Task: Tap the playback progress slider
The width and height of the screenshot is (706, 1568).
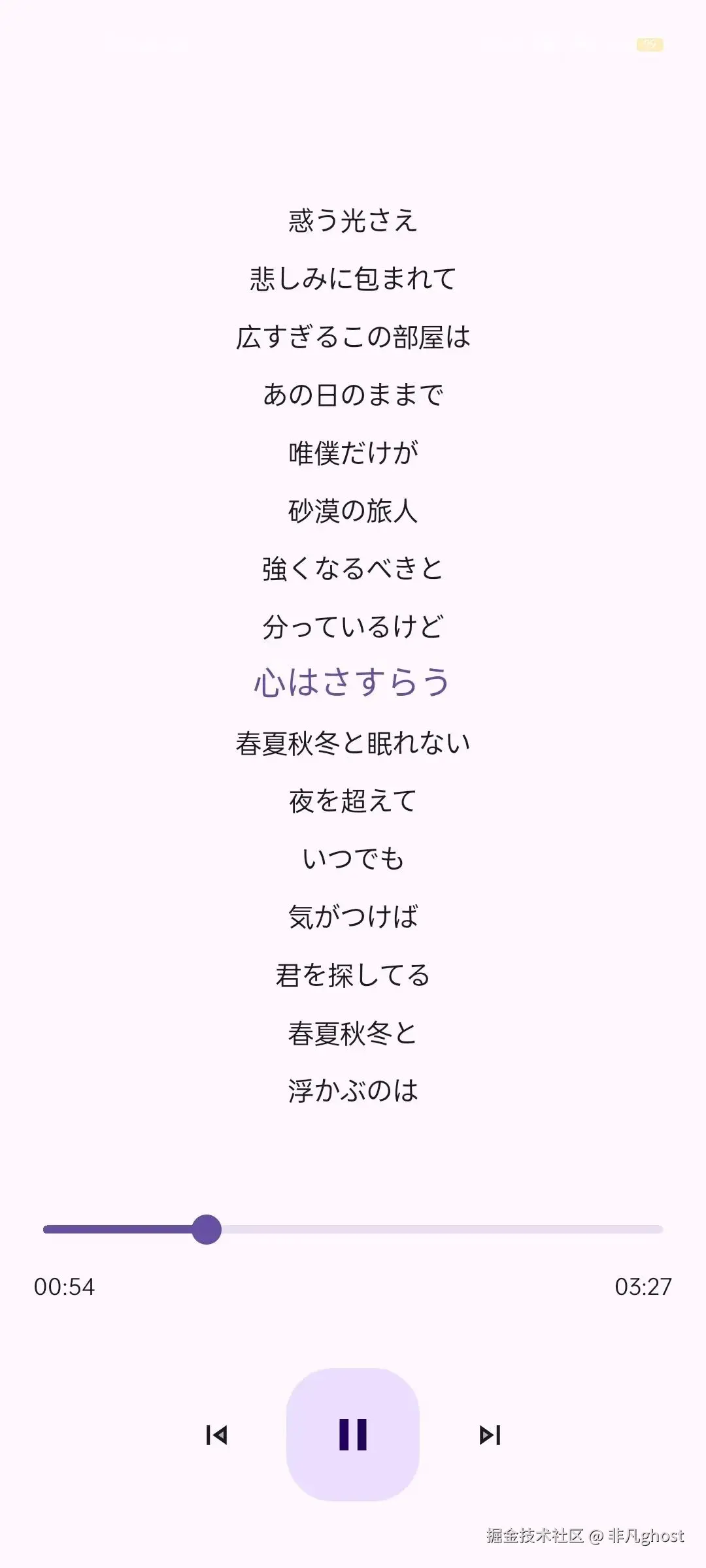Action: click(x=353, y=1230)
